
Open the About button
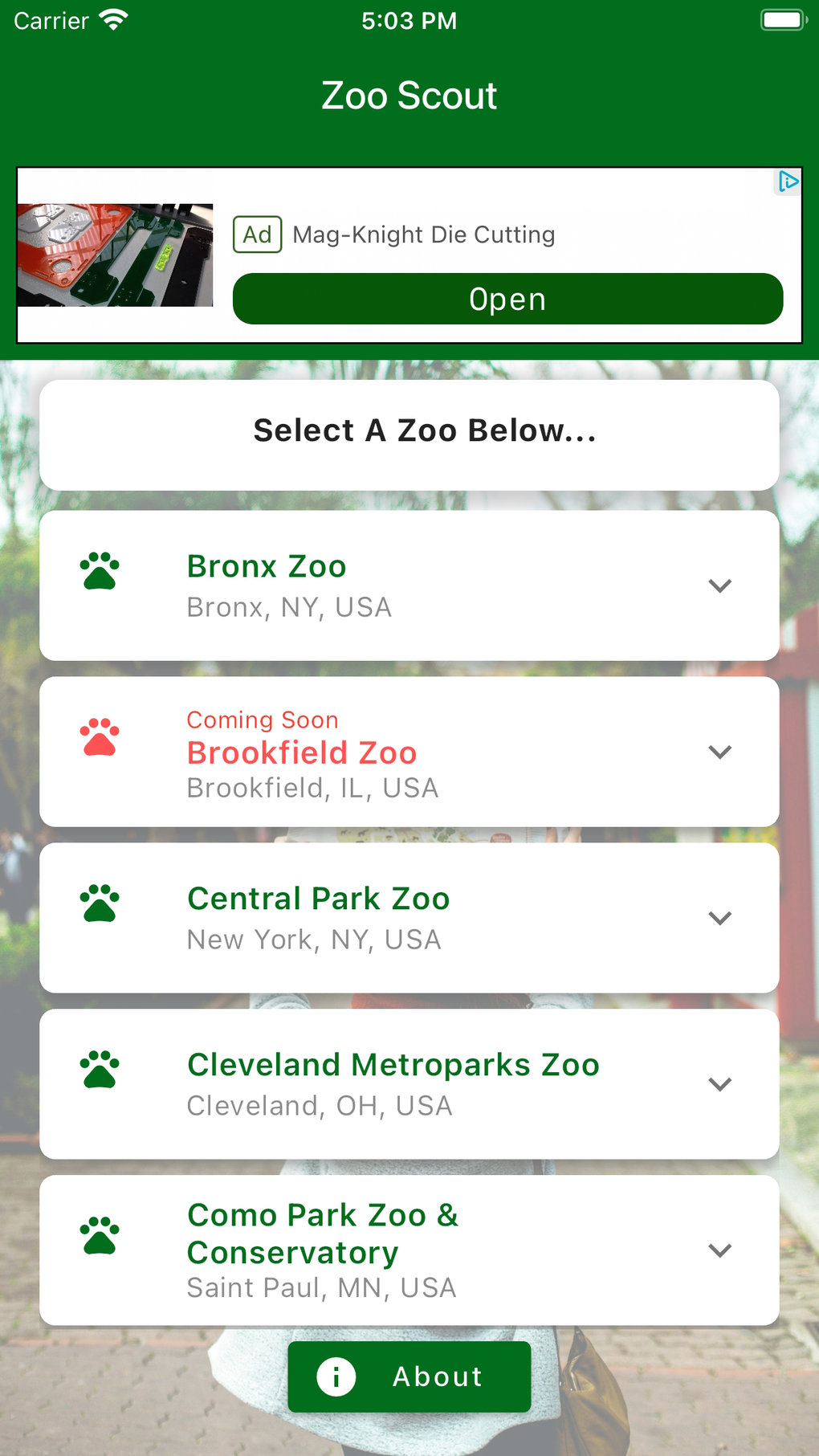point(409,1376)
